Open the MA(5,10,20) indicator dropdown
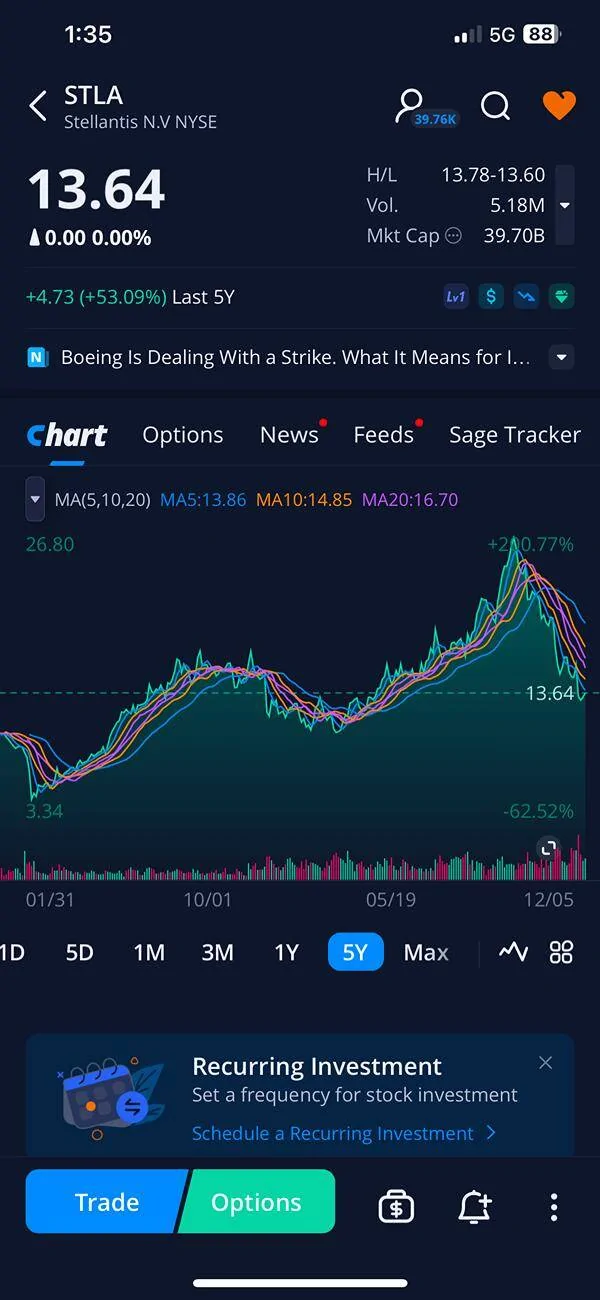 tap(35, 499)
